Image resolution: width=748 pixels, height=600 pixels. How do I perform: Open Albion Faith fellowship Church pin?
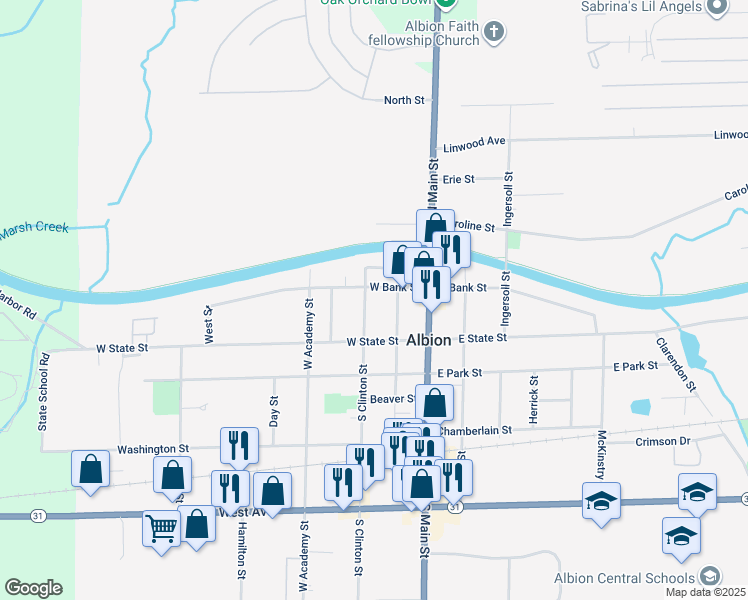[x=492, y=33]
